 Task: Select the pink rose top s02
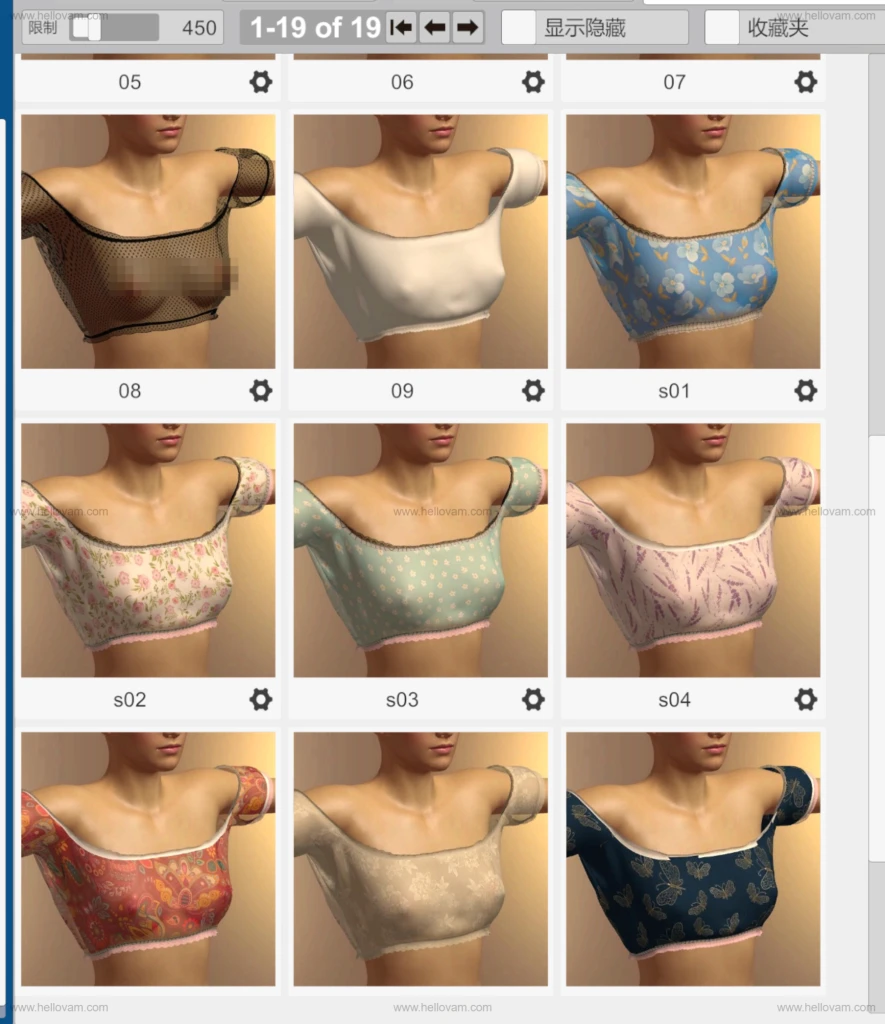(x=148, y=550)
